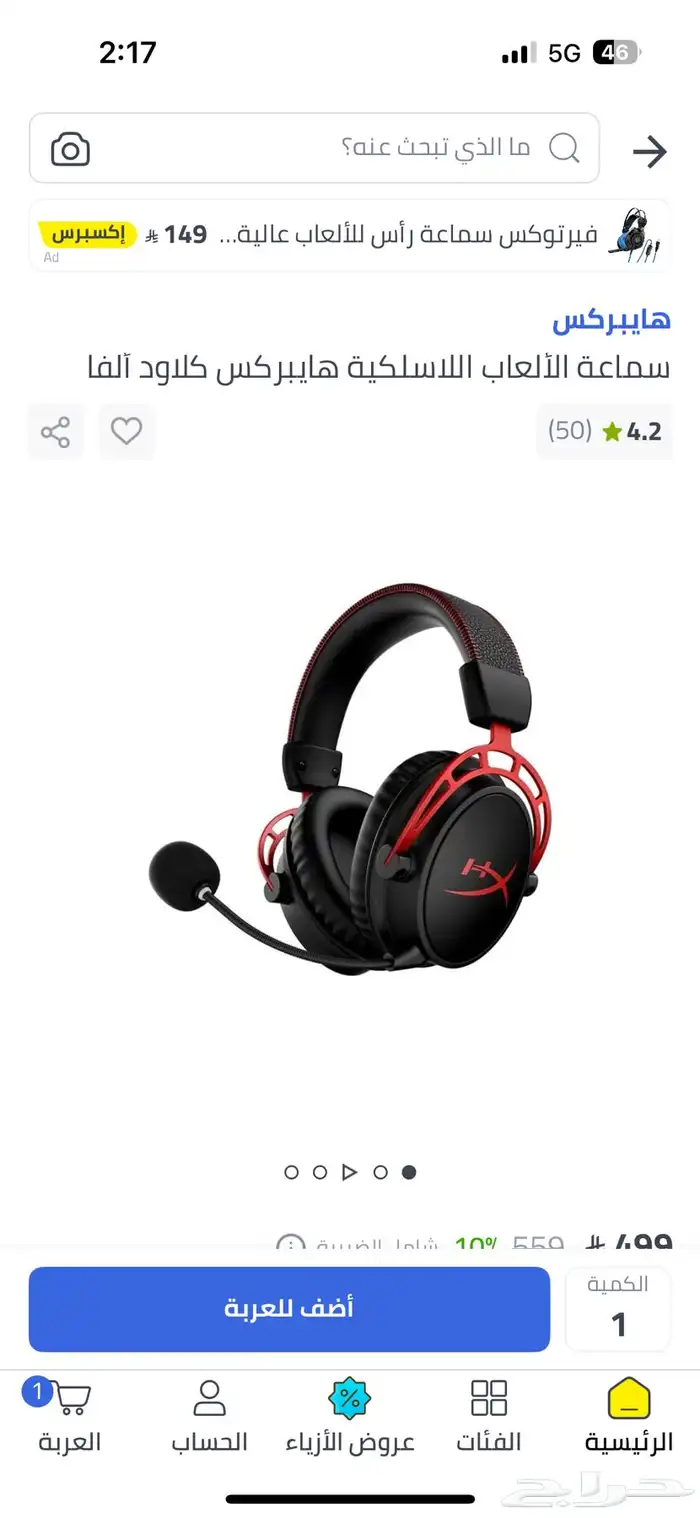700x1518 pixels.
Task: Tap the back arrow in the header
Action: click(650, 152)
